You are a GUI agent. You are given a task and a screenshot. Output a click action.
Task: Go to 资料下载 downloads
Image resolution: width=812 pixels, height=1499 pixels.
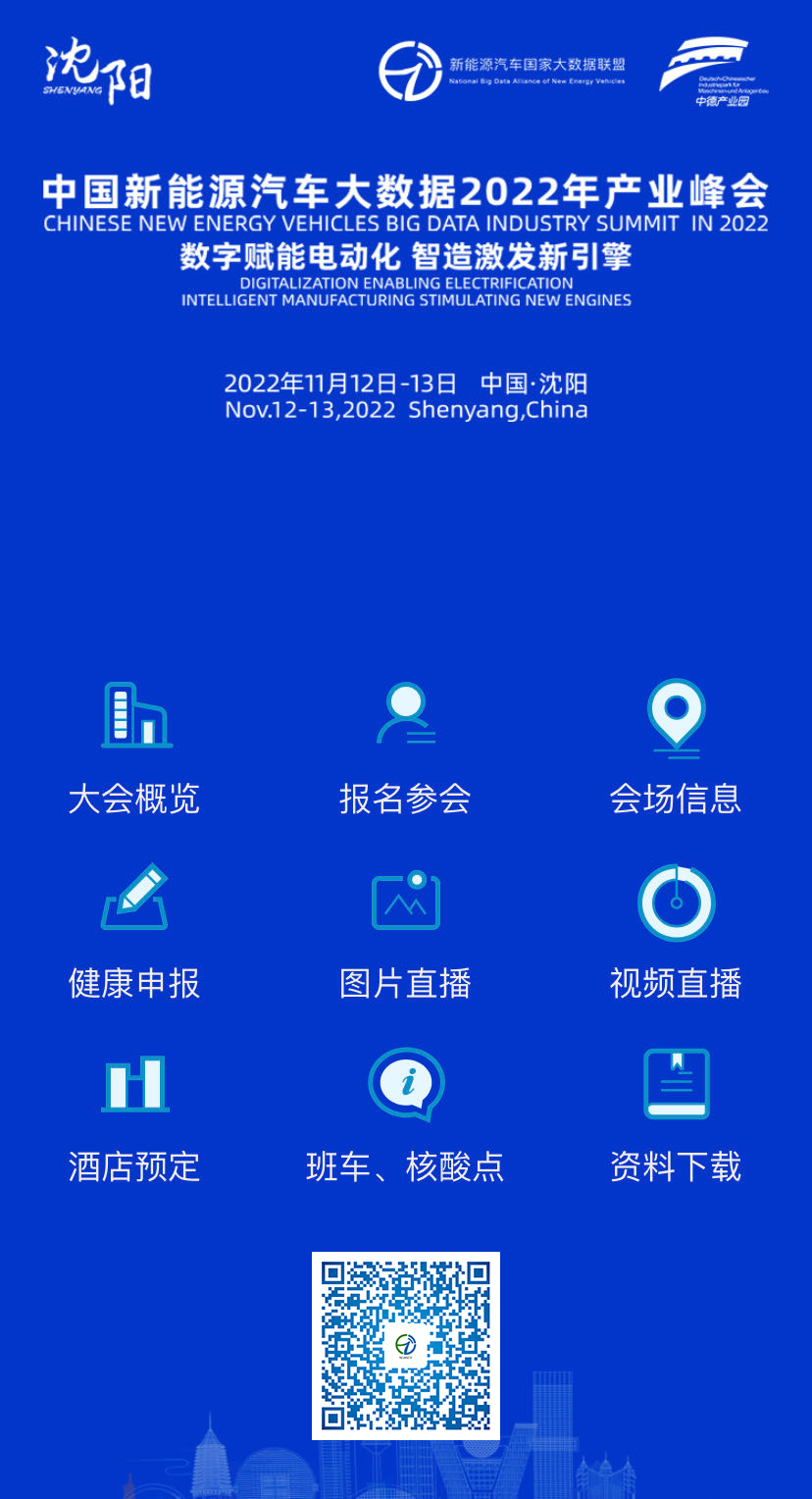point(676,1116)
